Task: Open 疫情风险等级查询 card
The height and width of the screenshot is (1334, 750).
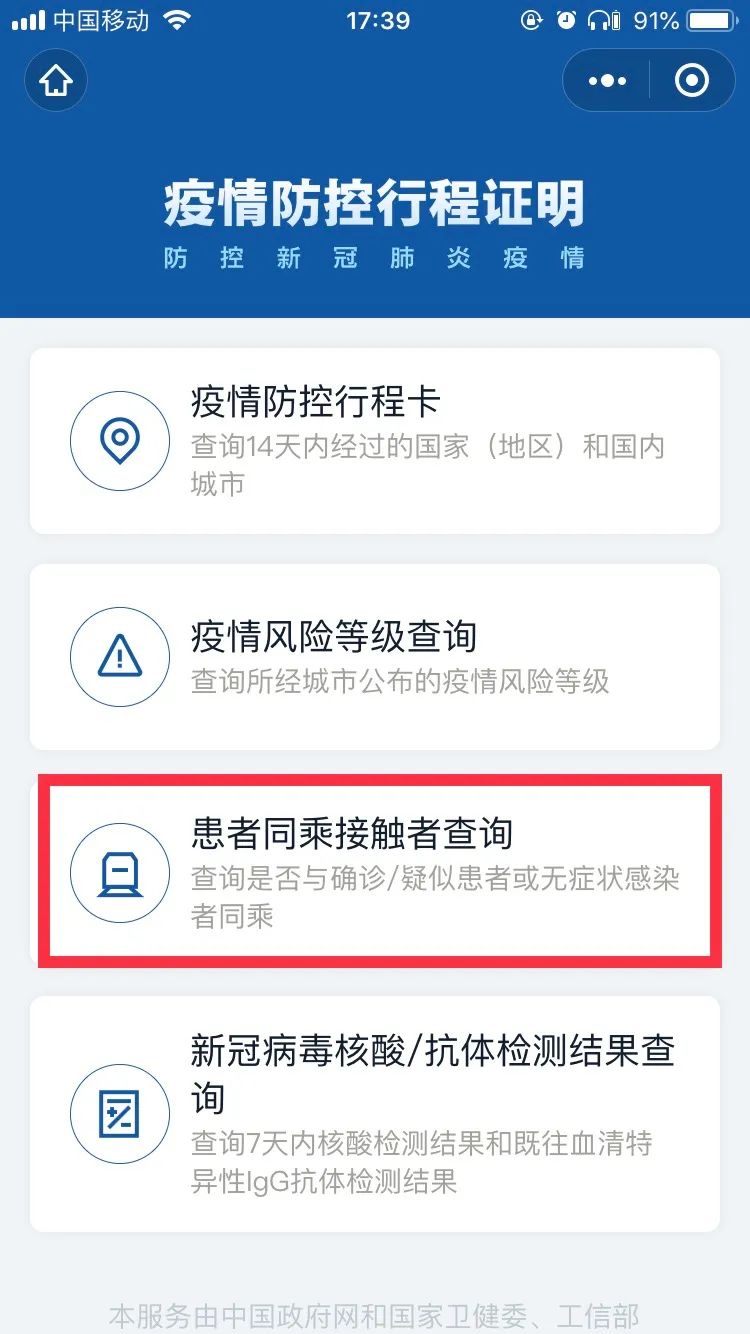Action: click(375, 657)
